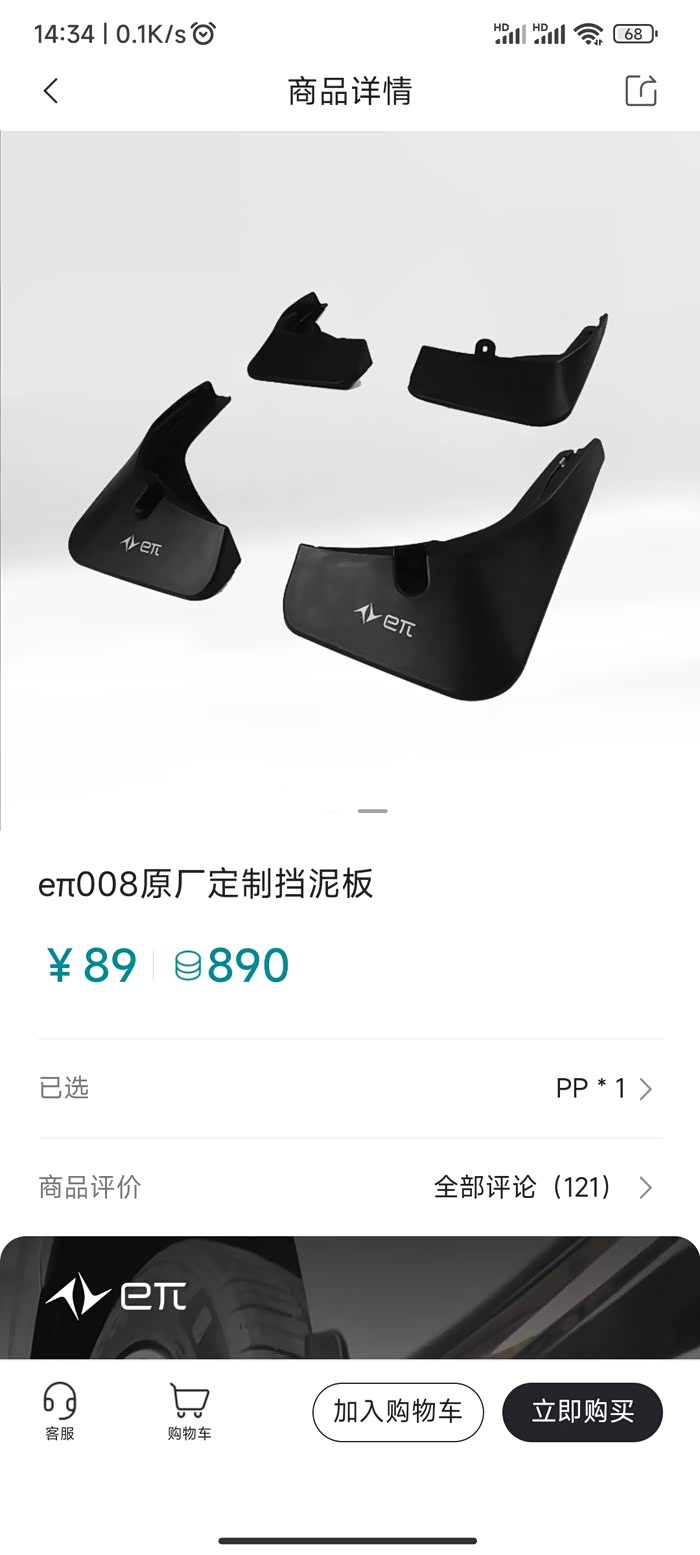Screen dimensions: 700x1555
Task: Share this product via the share icon
Action: (x=641, y=90)
